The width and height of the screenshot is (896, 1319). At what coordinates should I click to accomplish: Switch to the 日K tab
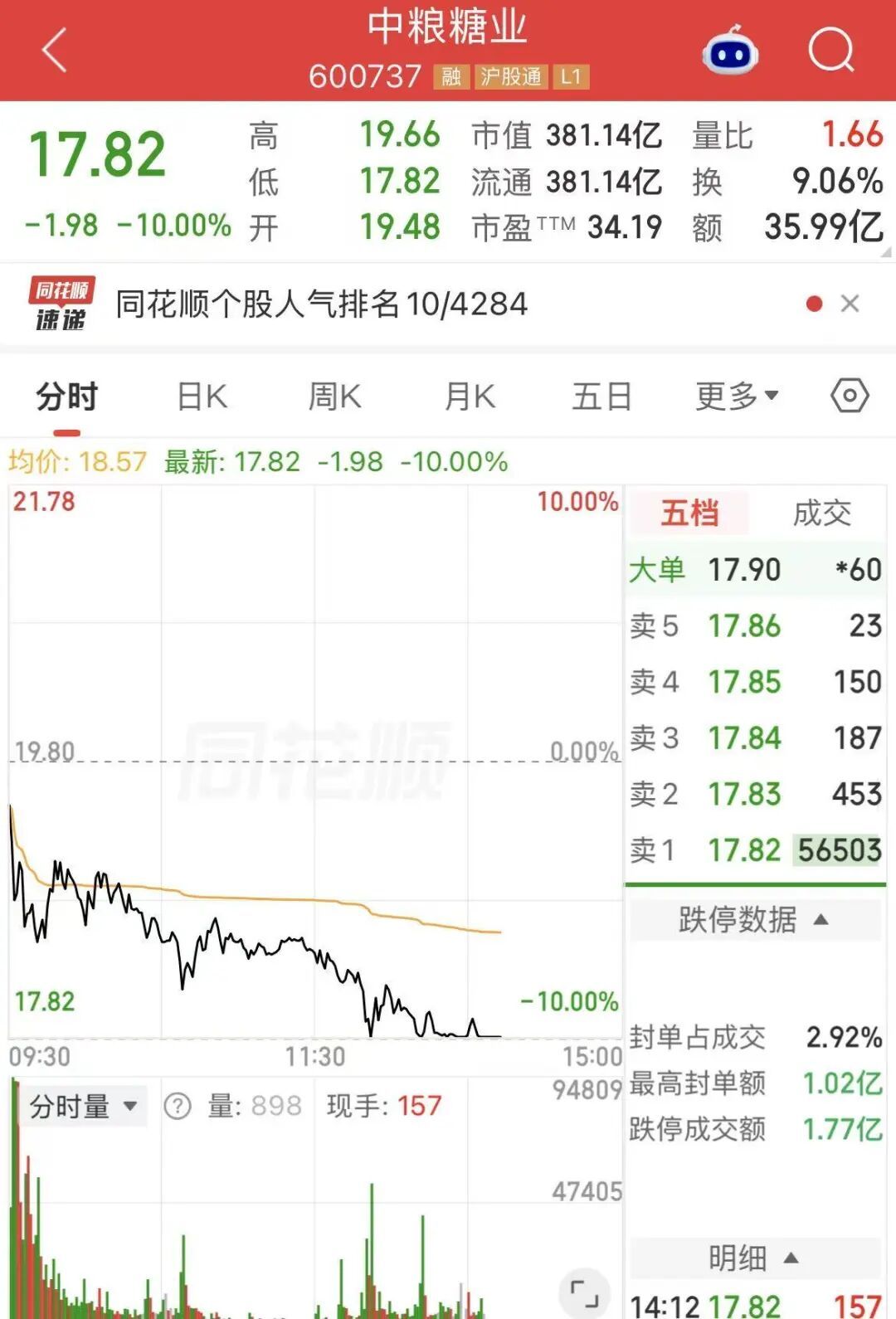coord(202,397)
